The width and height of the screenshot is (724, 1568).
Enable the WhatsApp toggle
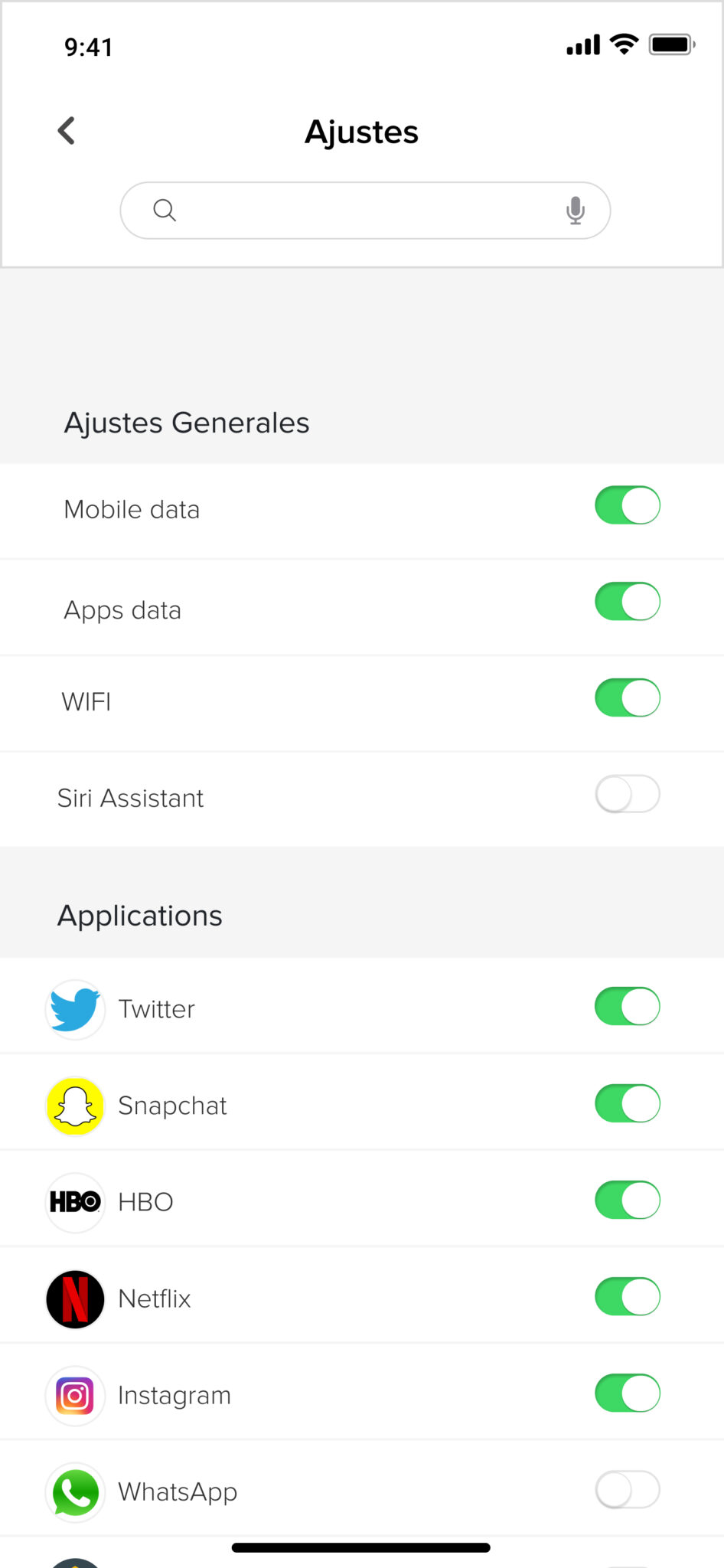pyautogui.click(x=628, y=1489)
